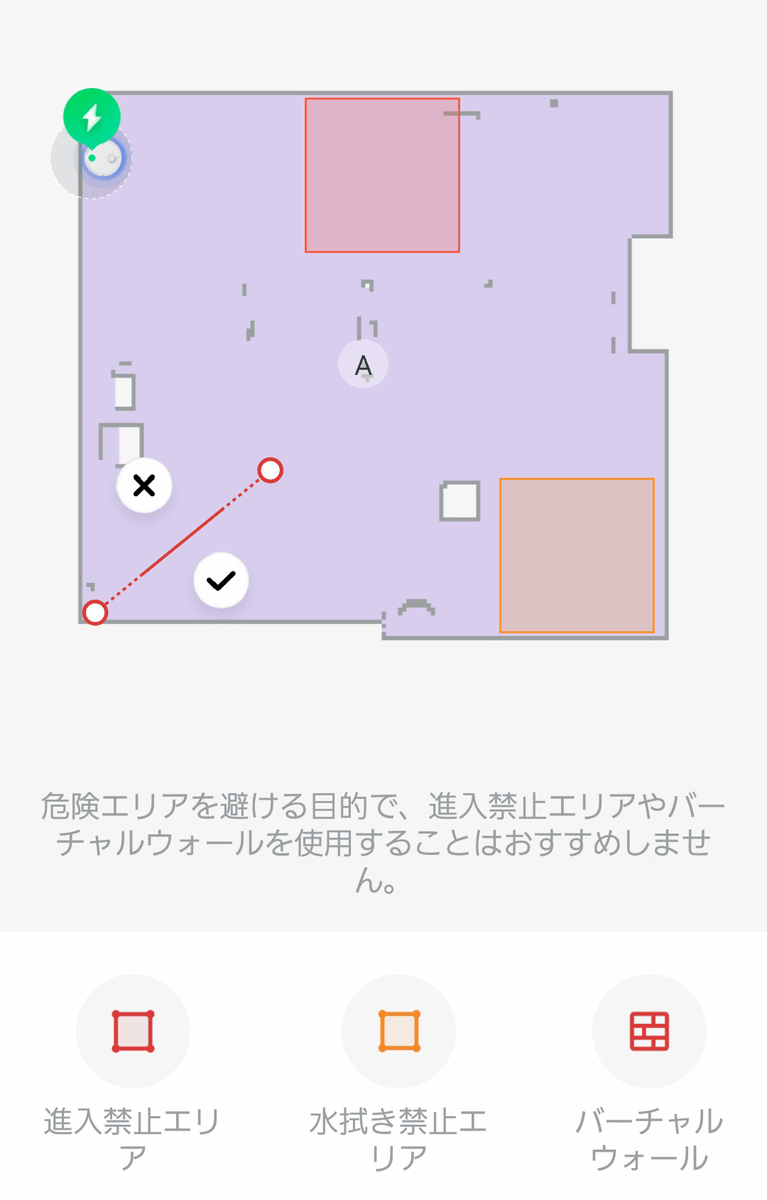Add a 進入禁止エリア no-go zone
The width and height of the screenshot is (767, 1200).
(133, 1031)
